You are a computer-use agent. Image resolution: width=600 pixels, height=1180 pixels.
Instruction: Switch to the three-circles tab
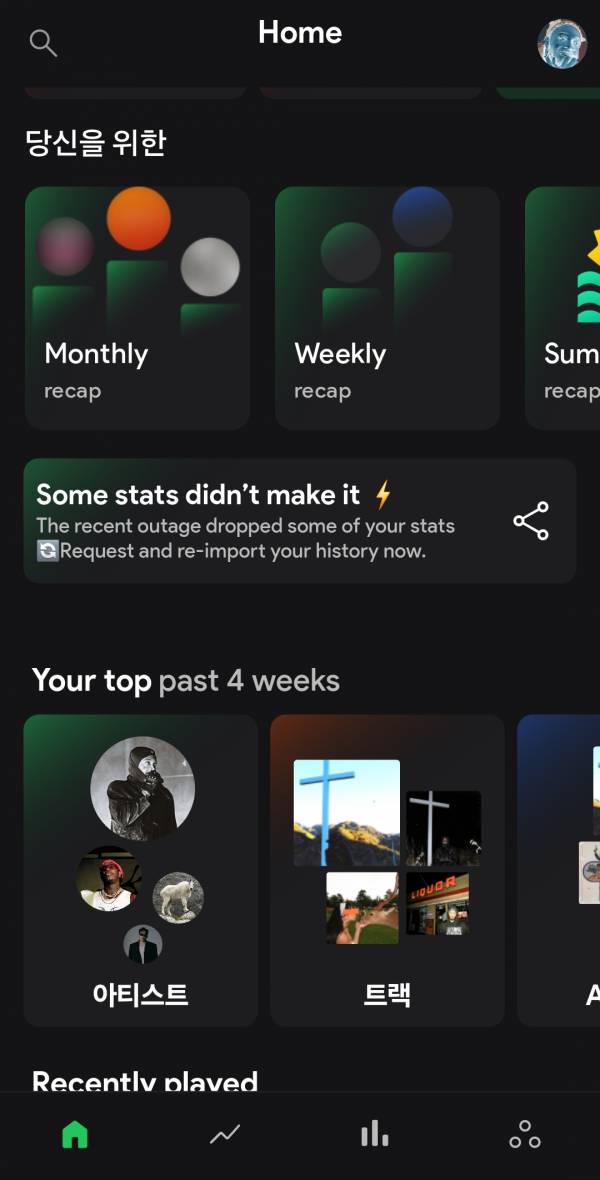coord(524,1134)
